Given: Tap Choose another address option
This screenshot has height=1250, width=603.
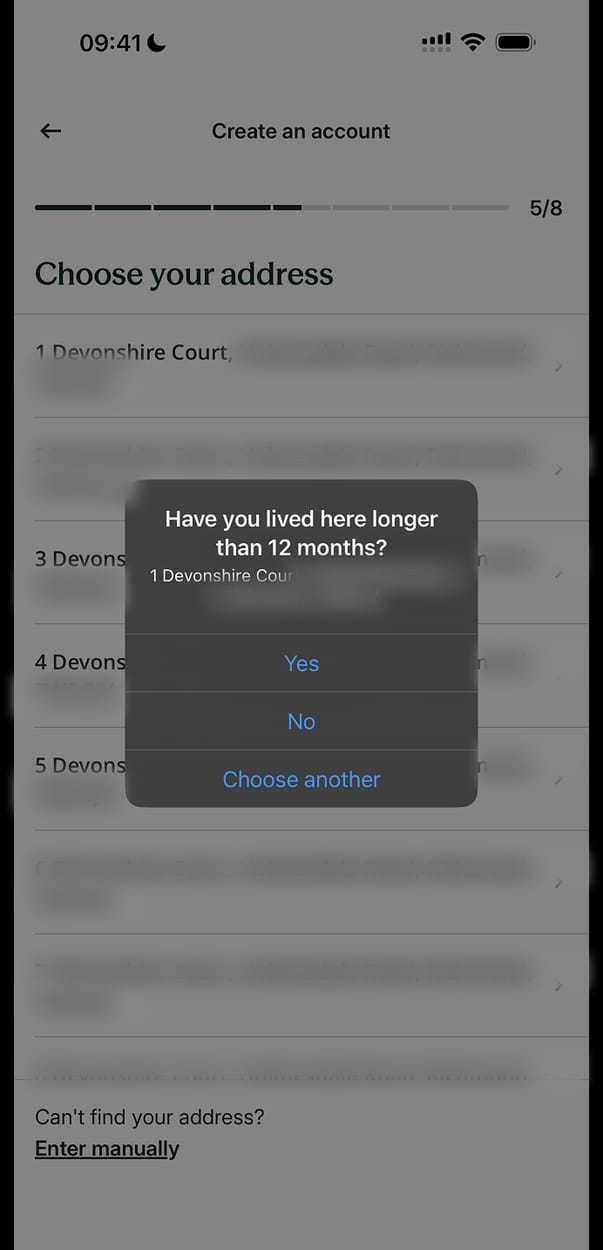Looking at the screenshot, I should (301, 780).
